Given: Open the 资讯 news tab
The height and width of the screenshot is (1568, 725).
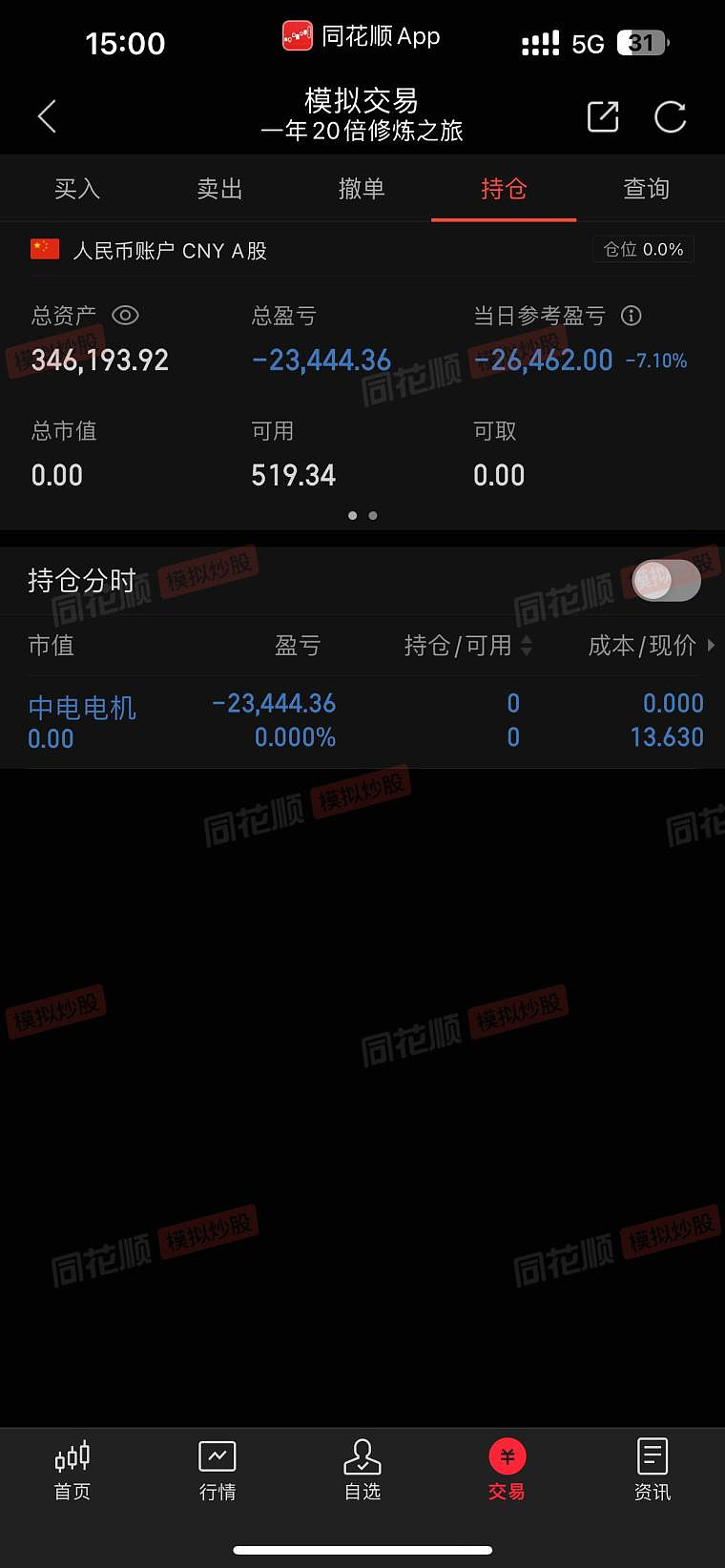Looking at the screenshot, I should [x=652, y=1469].
